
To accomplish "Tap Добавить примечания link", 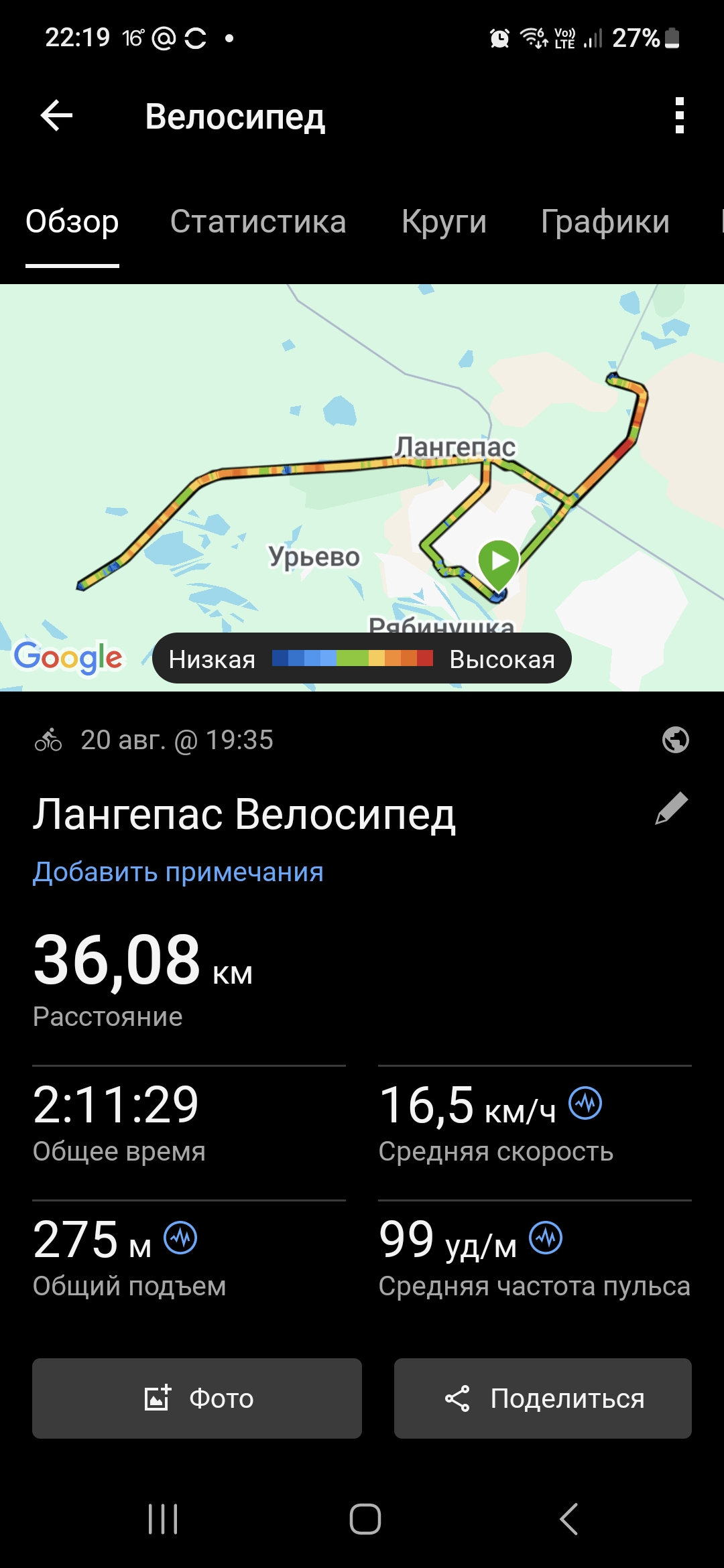I will (178, 872).
